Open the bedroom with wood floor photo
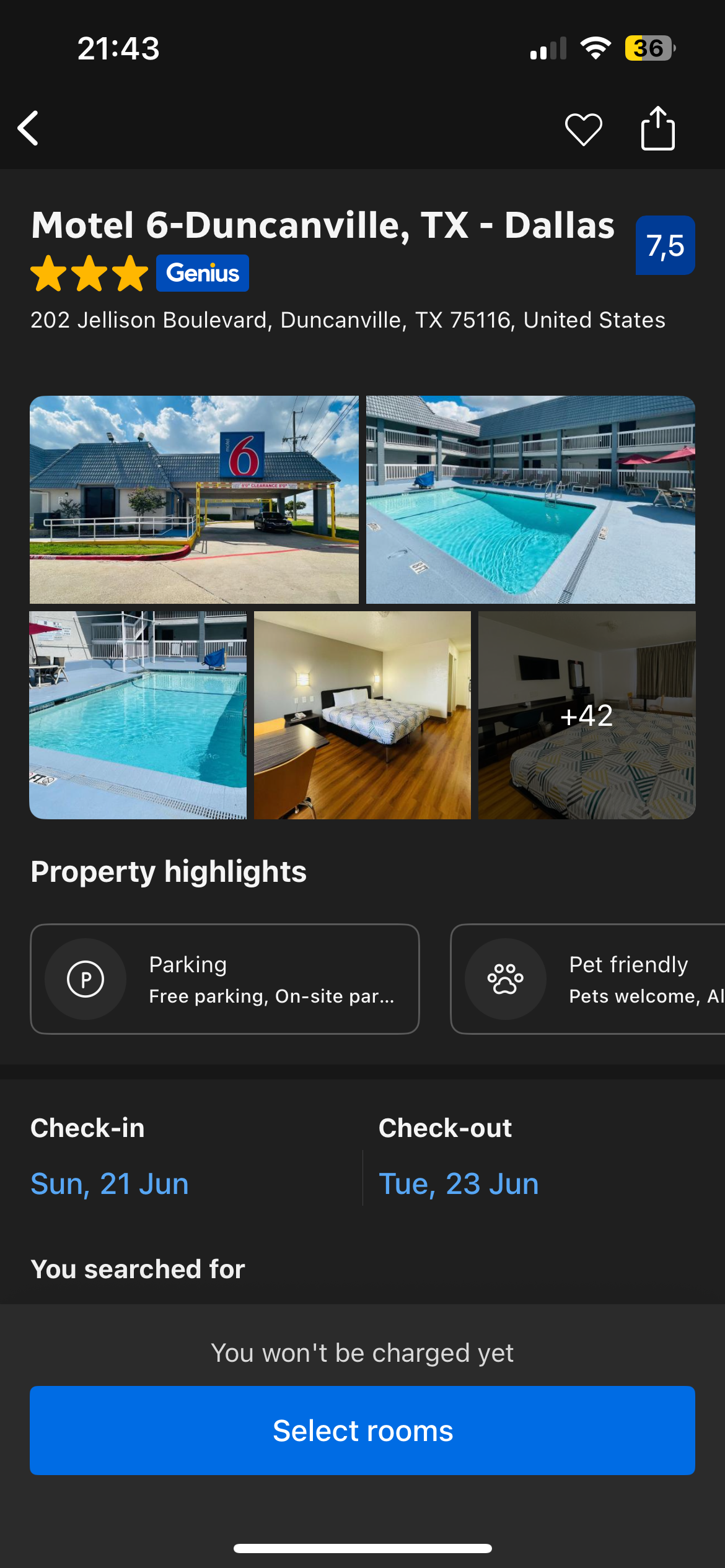The width and height of the screenshot is (725, 1568). coord(362,715)
